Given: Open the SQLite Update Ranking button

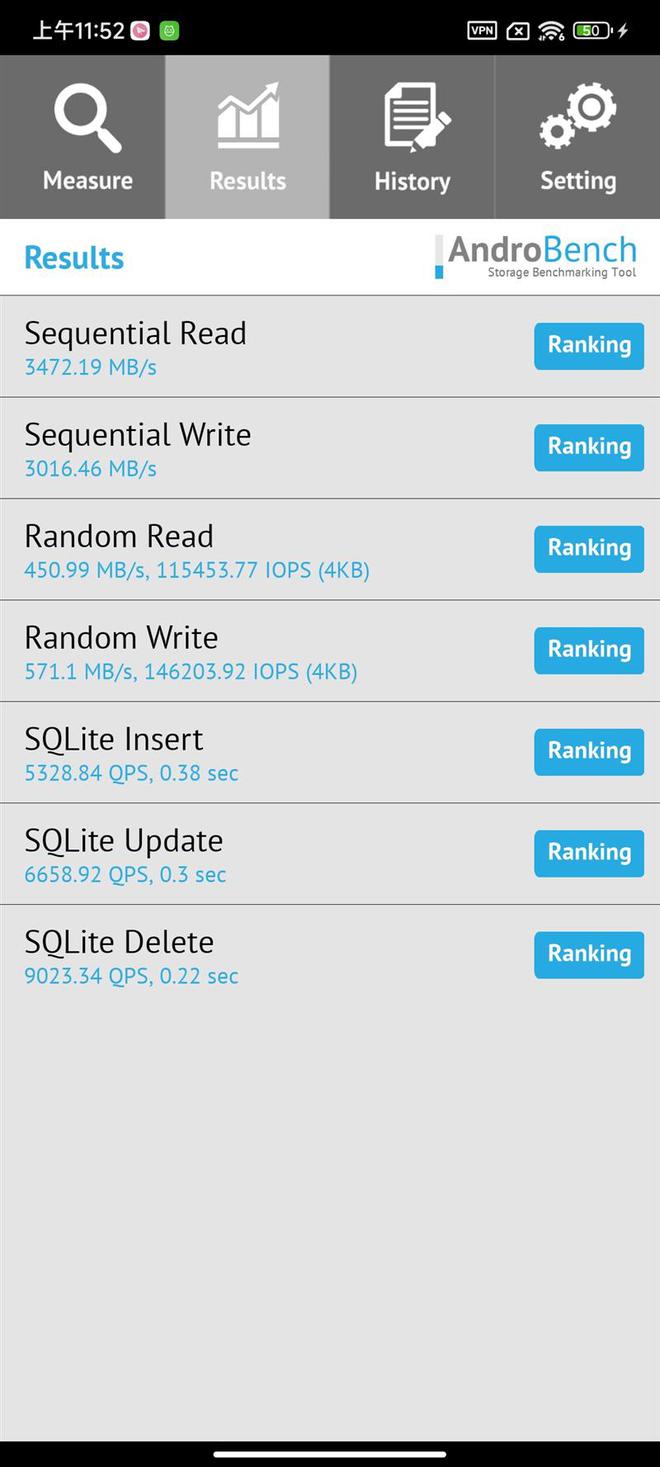Looking at the screenshot, I should [x=588, y=853].
